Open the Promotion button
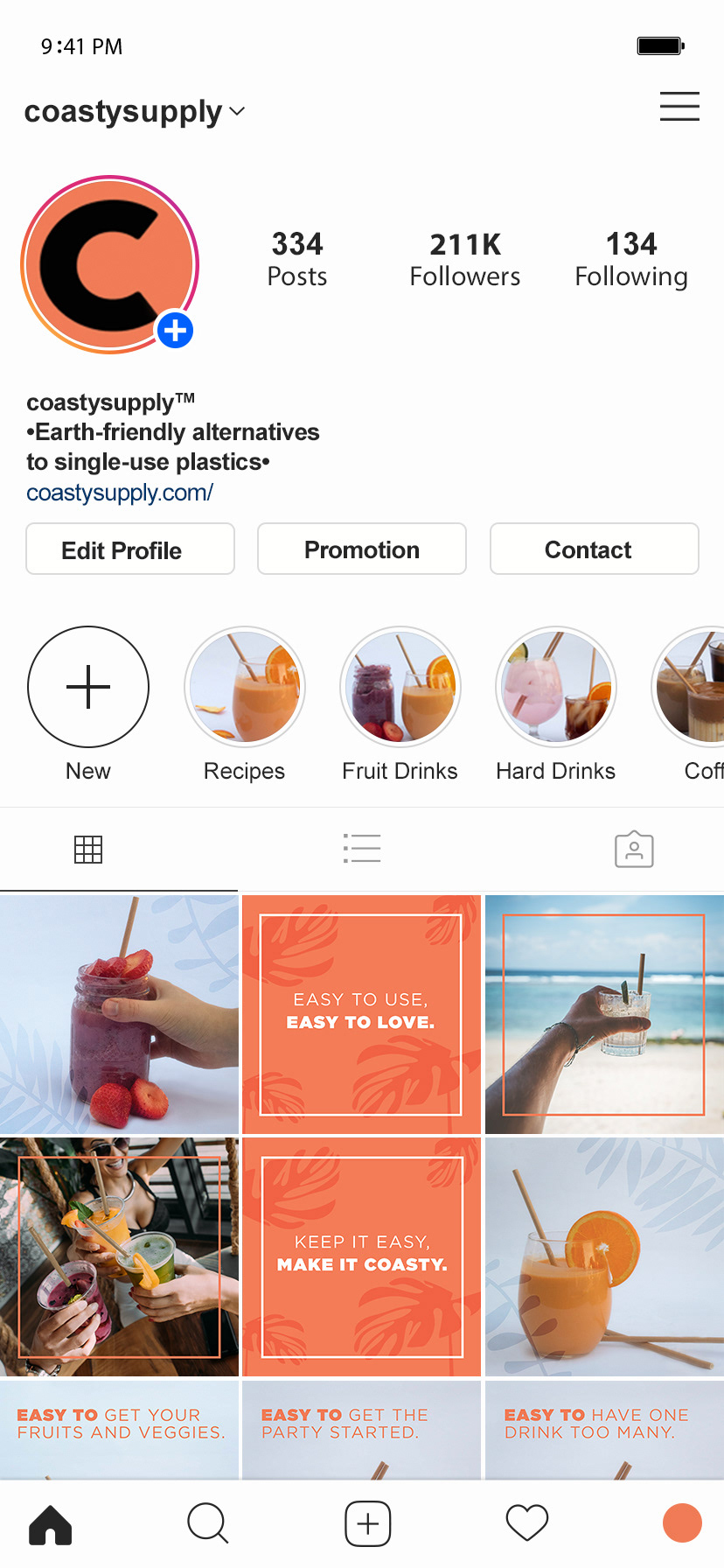The width and height of the screenshot is (724, 1568). click(x=361, y=549)
